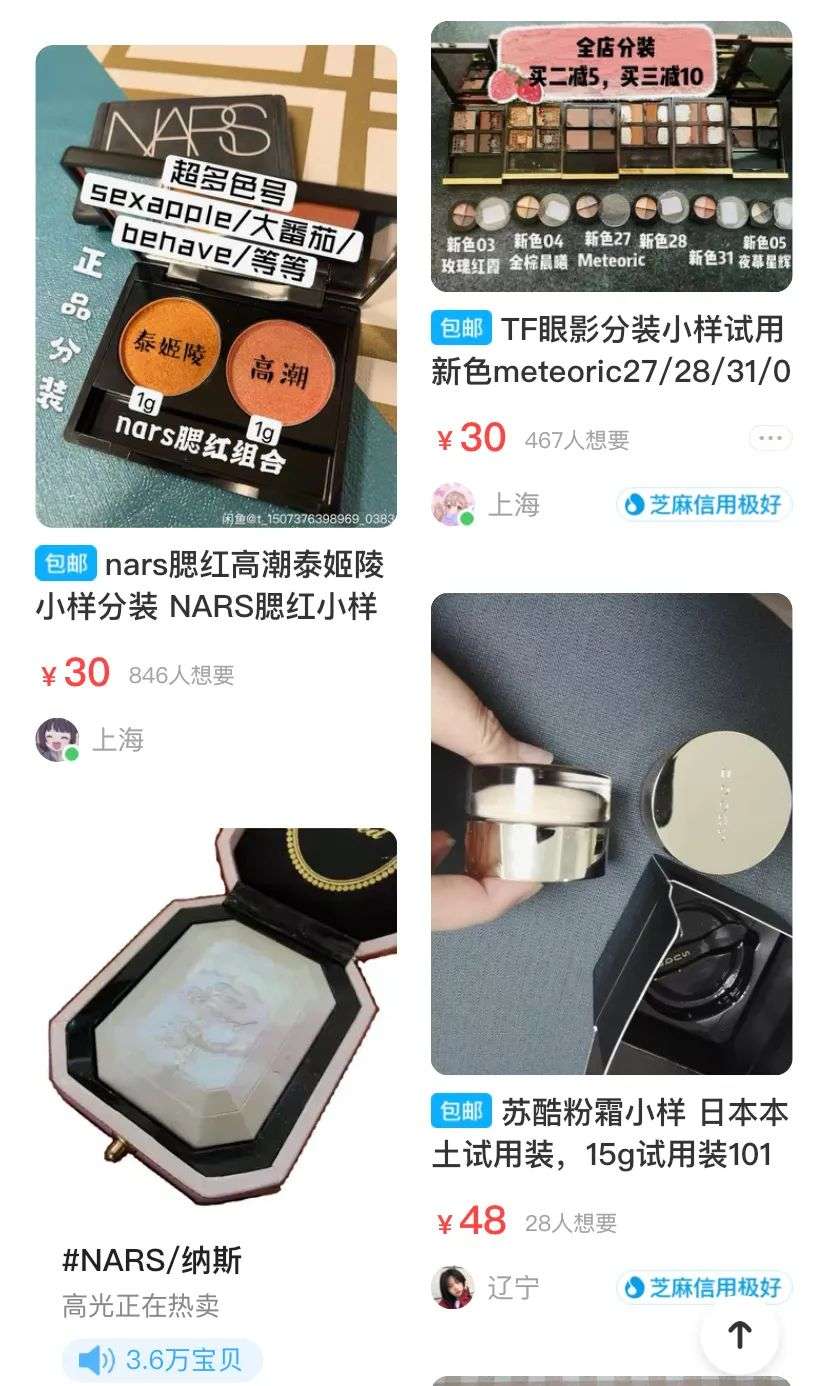828x1386 pixels.
Task: Jump back to the top with arrow button
Action: tap(739, 1334)
